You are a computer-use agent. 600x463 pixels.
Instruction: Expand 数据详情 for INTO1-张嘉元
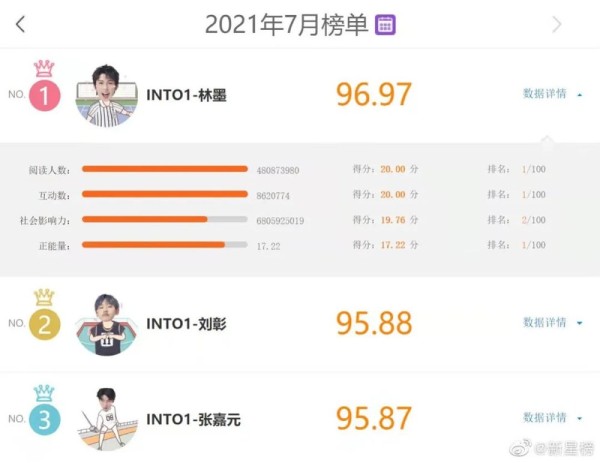[552, 418]
